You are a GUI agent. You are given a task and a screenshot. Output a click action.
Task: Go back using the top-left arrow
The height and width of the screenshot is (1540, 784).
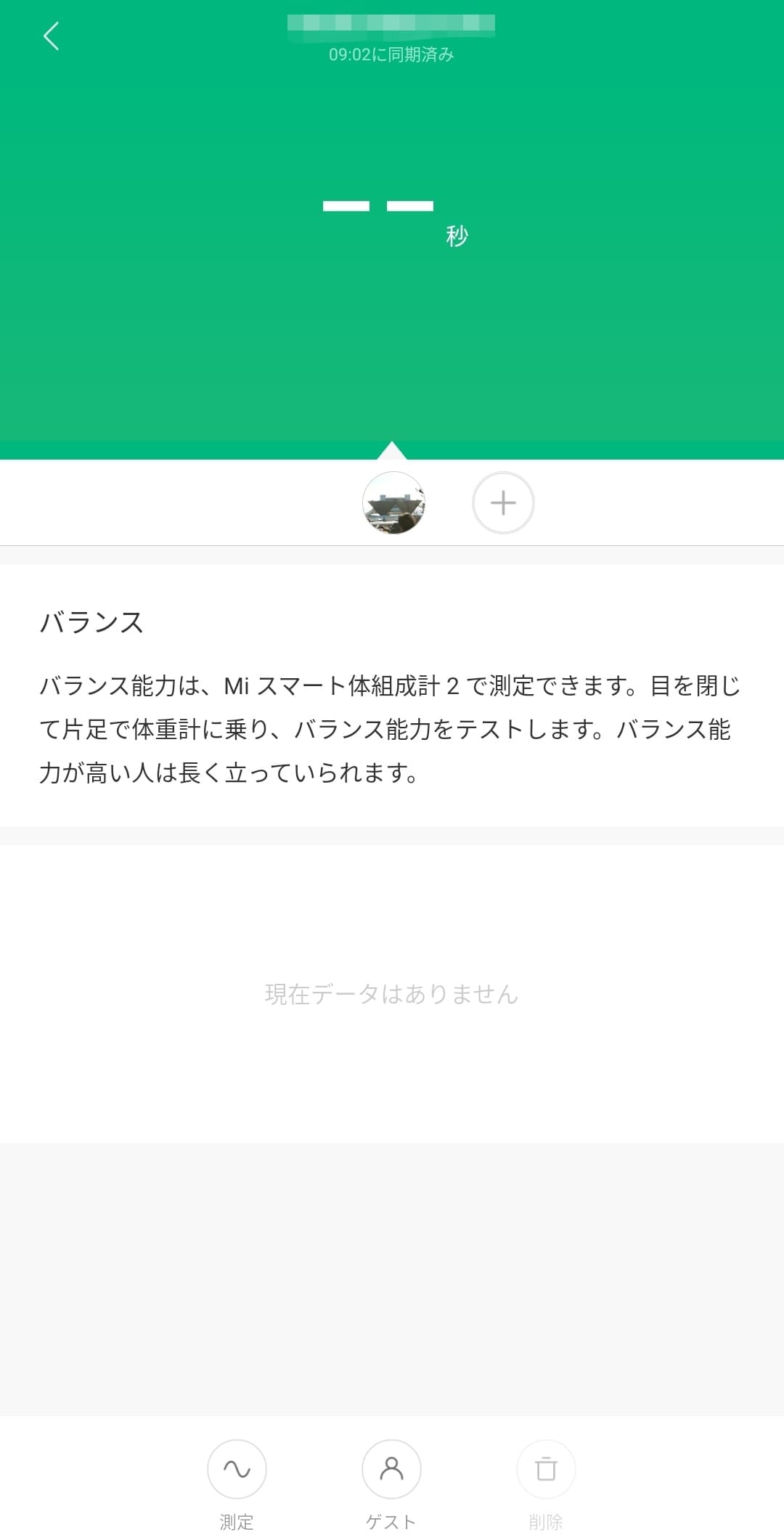click(x=51, y=36)
